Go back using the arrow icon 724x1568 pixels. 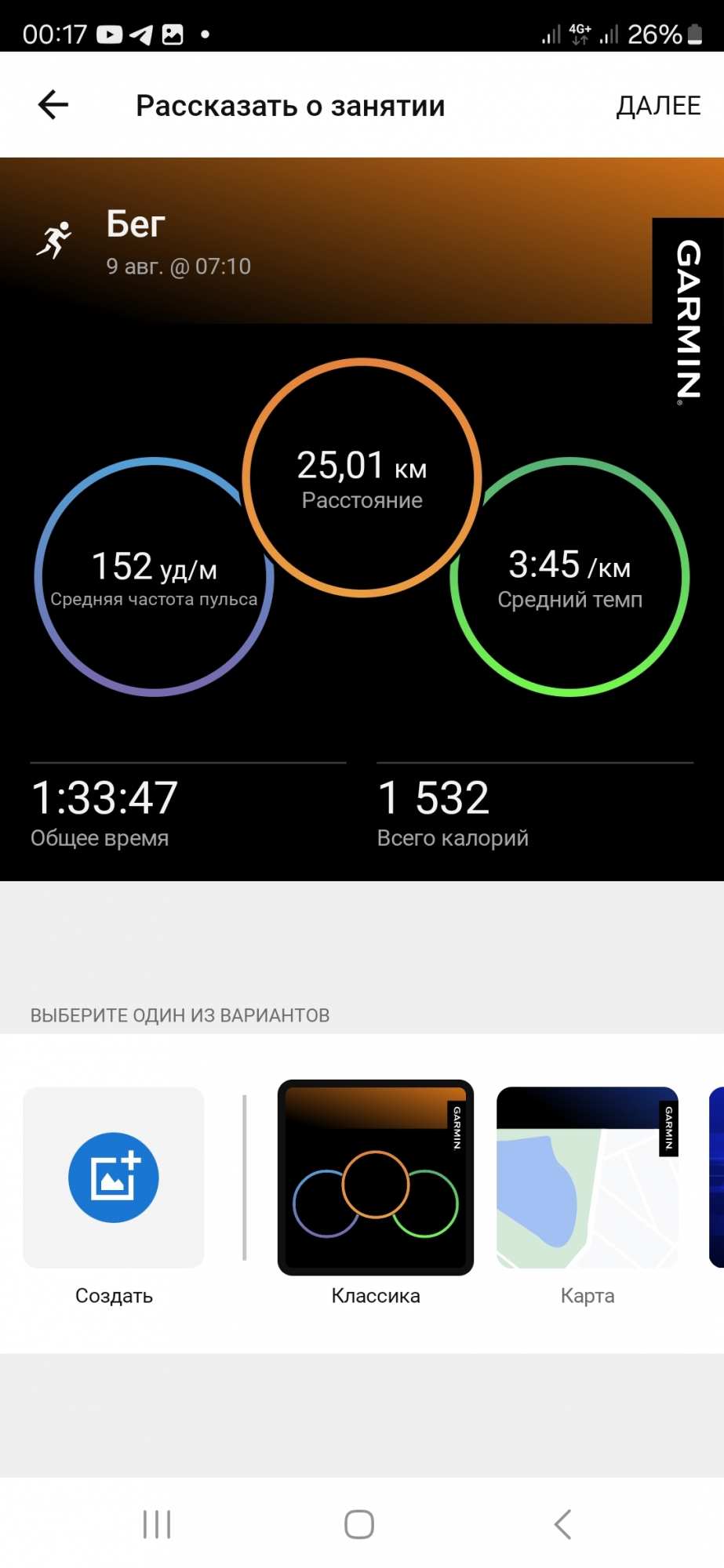[53, 105]
